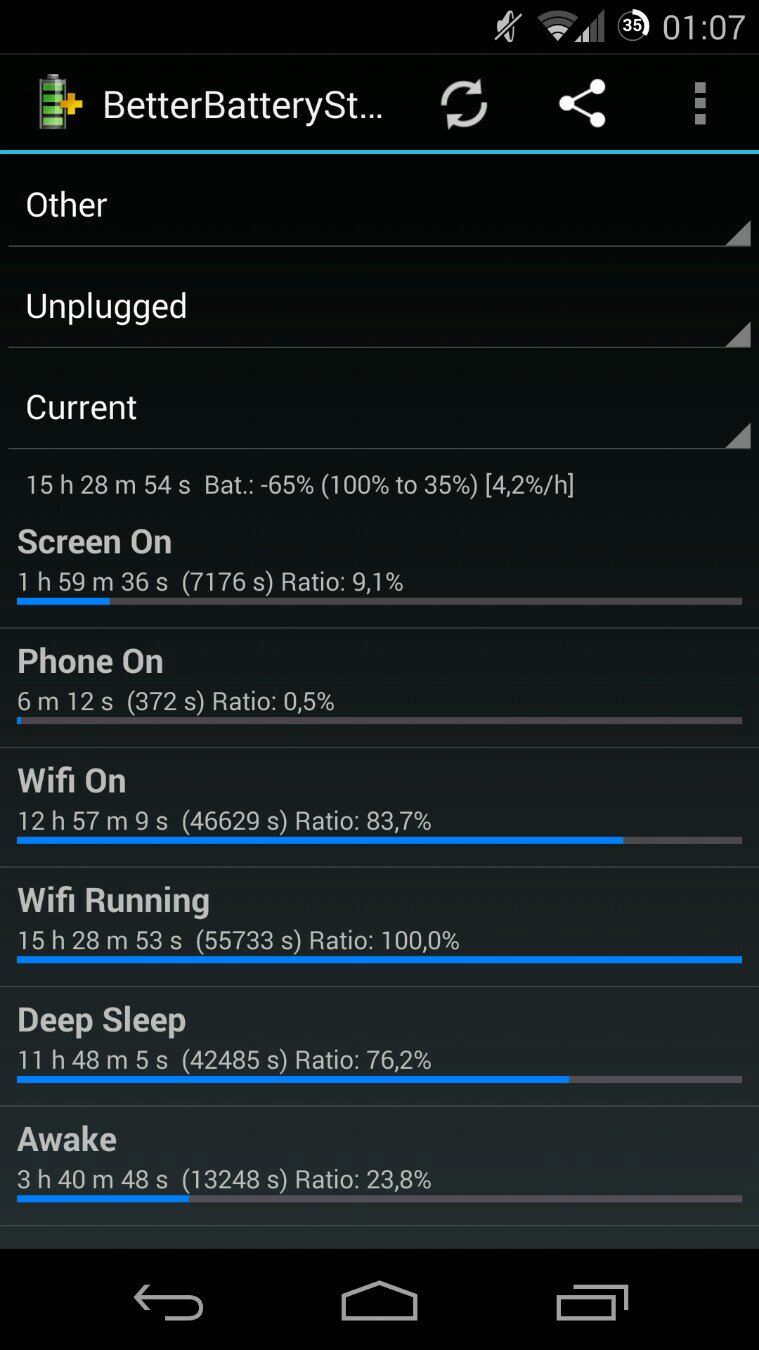Viewport: 759px width, 1350px height.
Task: Open the Wifi On entry
Action: [379, 806]
